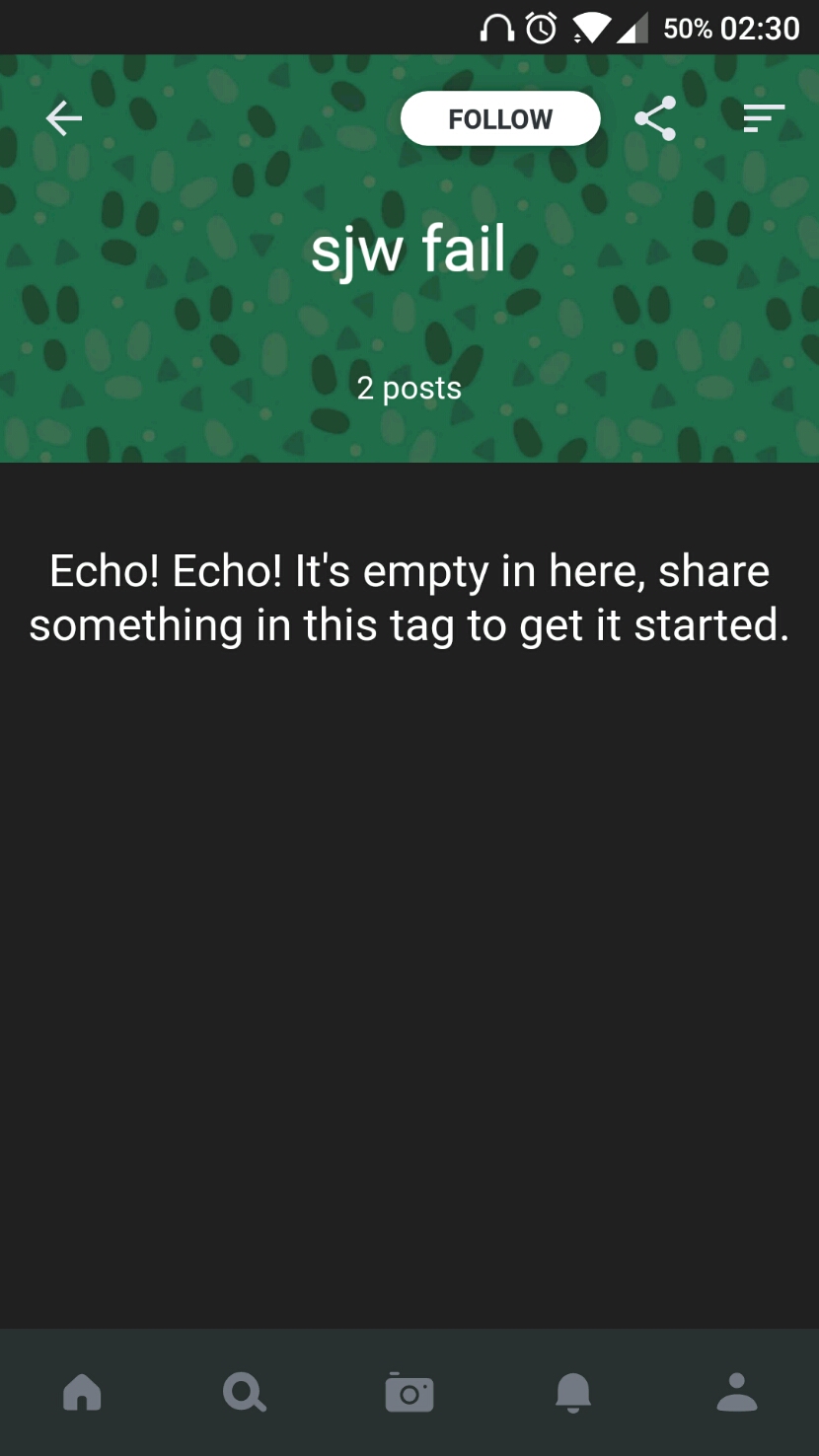
Task: Open the sort options icon
Action: point(763,119)
